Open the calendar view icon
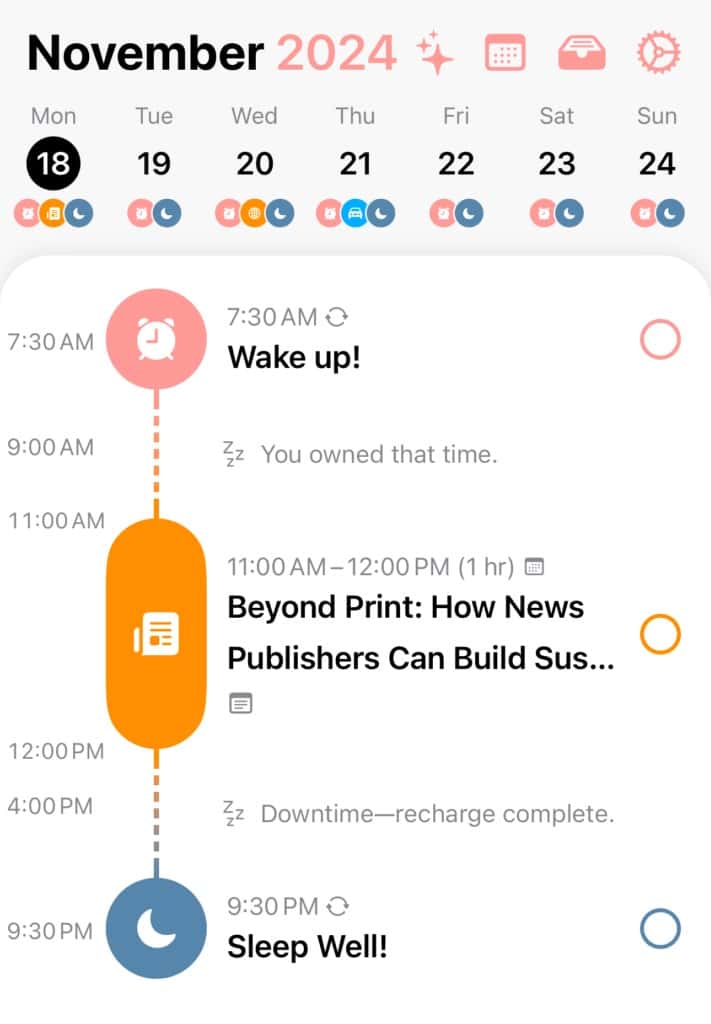 click(505, 52)
